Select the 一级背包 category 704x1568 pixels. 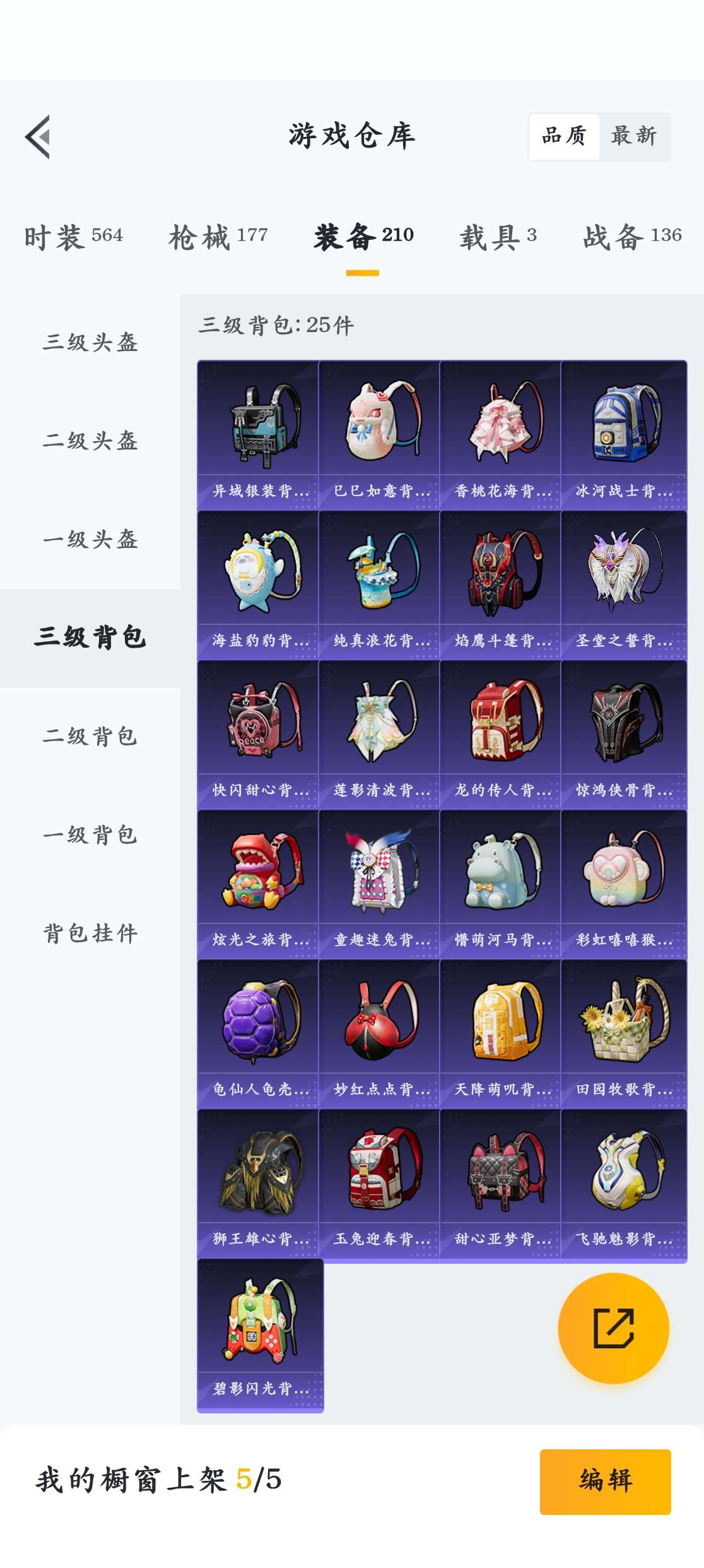pyautogui.click(x=90, y=834)
